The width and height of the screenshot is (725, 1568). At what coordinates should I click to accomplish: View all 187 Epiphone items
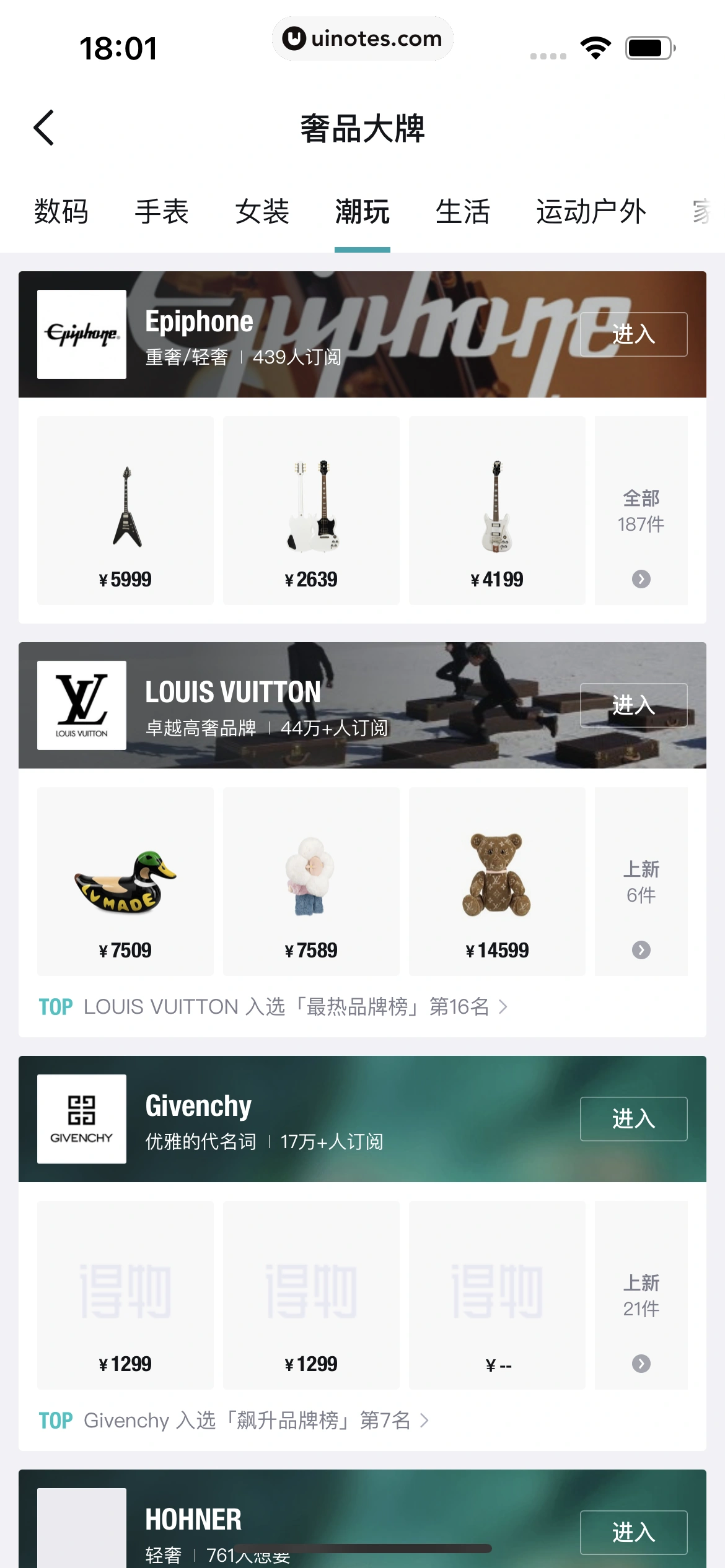[x=641, y=510]
